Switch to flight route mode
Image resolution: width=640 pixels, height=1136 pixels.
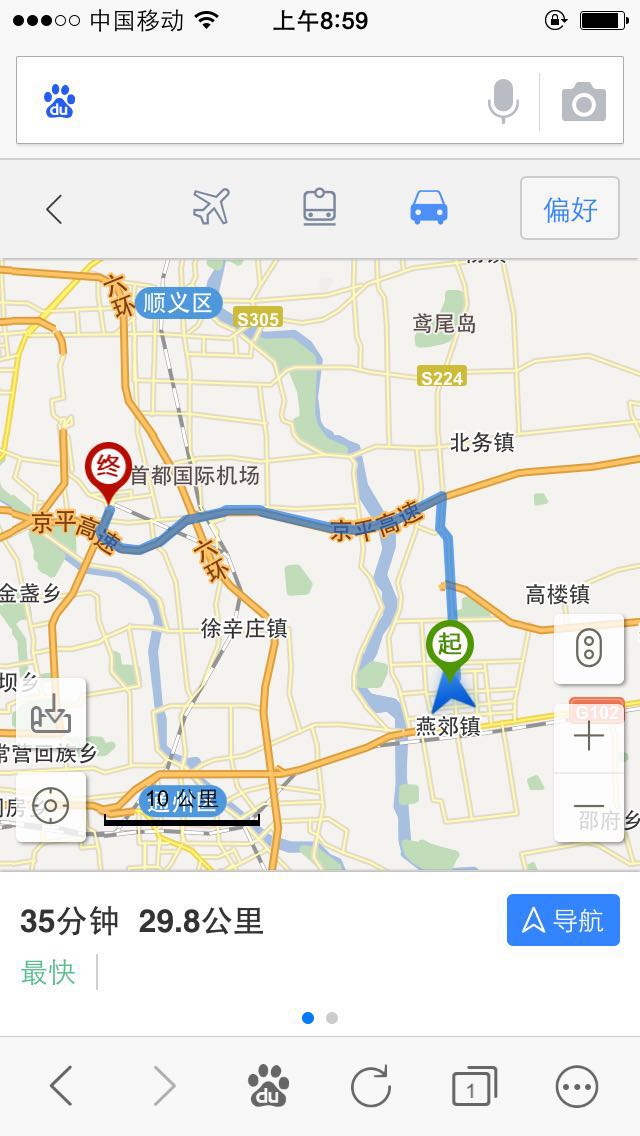tap(211, 208)
